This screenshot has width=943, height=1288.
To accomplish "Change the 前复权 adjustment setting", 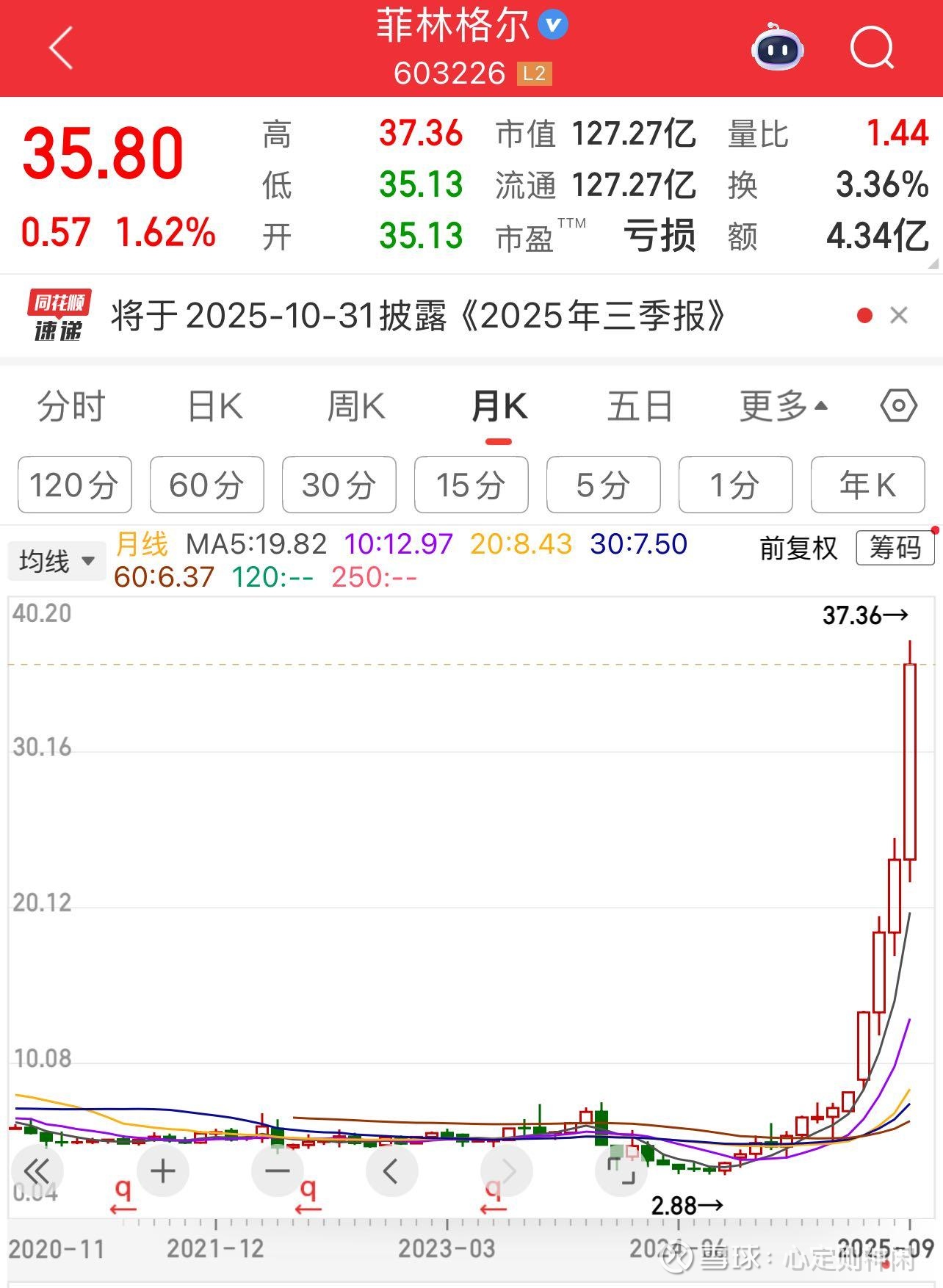I will (798, 548).
